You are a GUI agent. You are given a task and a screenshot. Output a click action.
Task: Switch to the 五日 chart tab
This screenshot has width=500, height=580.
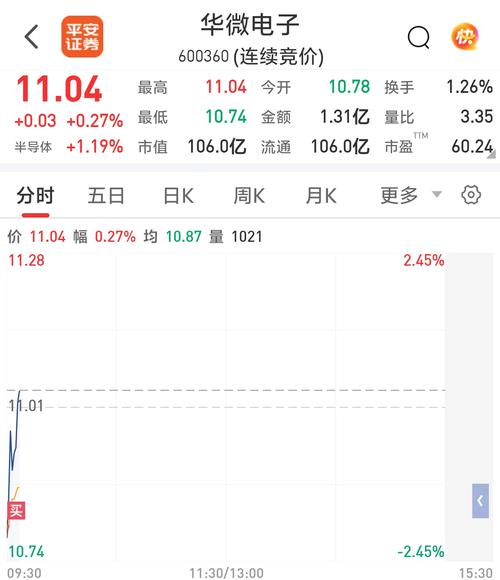pos(106,196)
